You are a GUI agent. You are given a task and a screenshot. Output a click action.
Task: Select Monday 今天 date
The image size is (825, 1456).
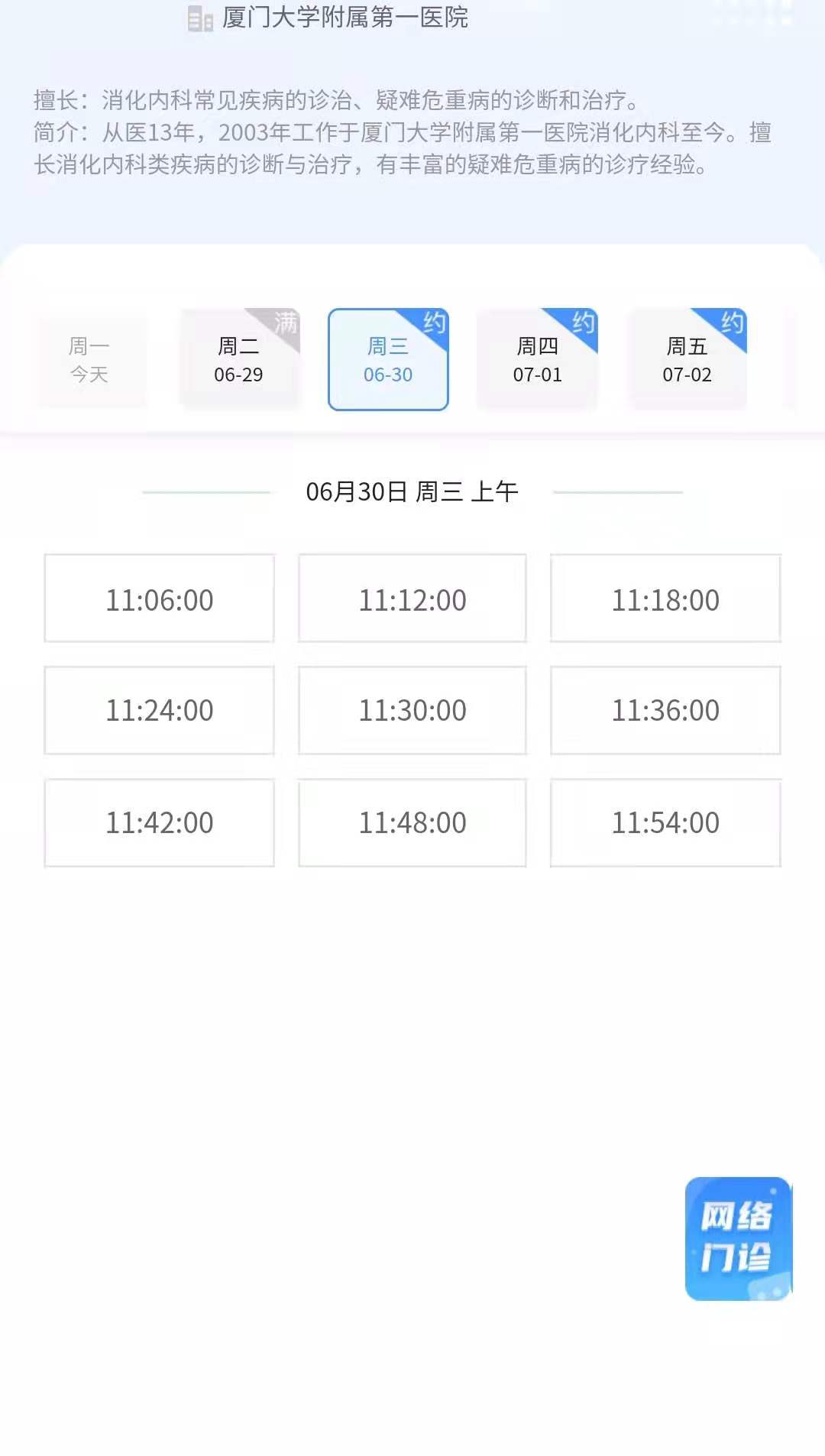(x=89, y=359)
